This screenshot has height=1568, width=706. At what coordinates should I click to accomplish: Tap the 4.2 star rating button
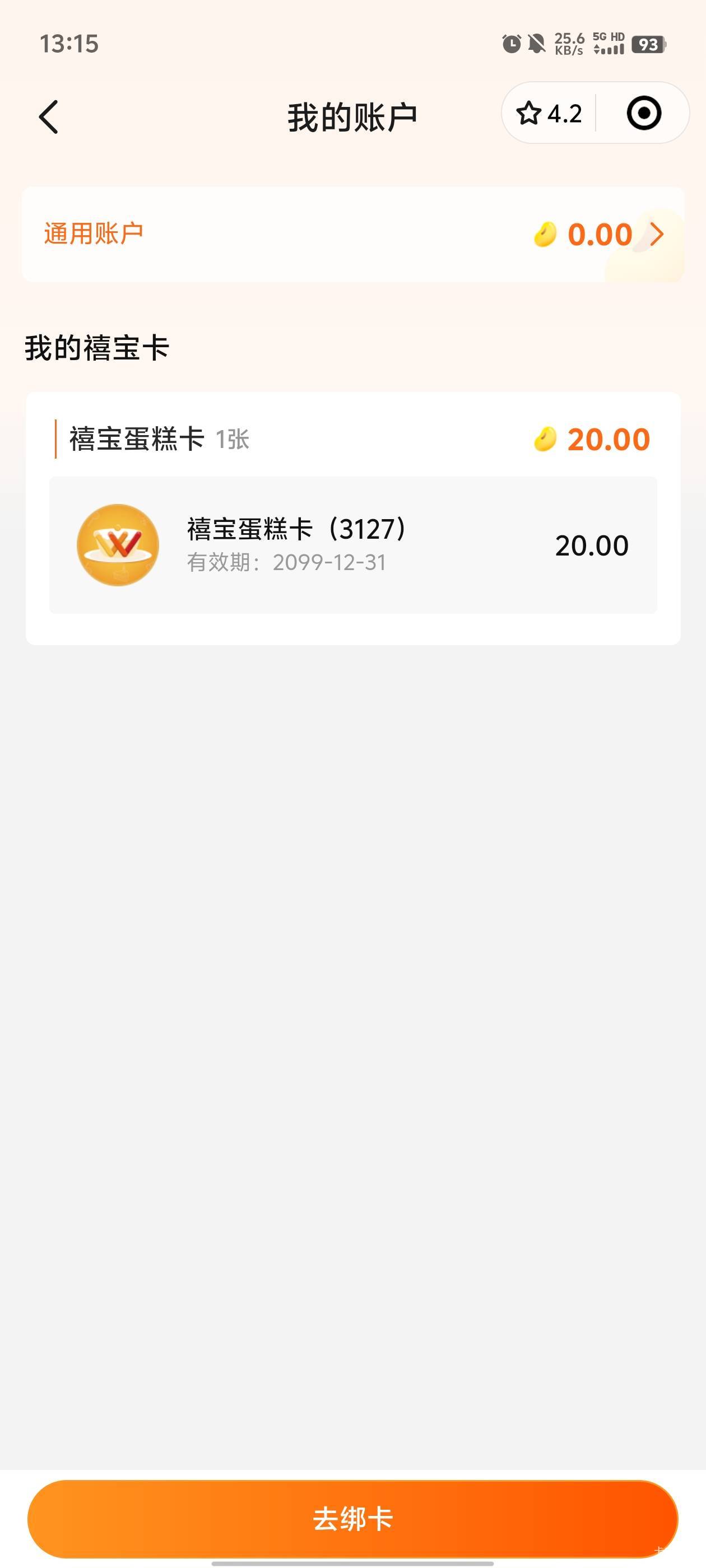[549, 113]
